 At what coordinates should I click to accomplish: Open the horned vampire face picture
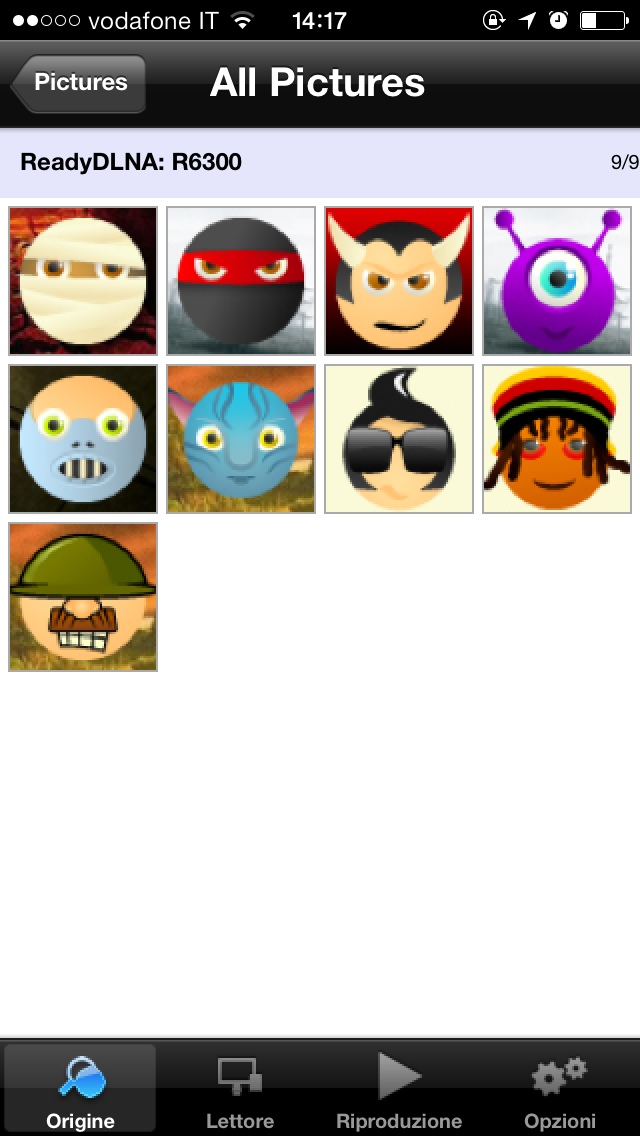(x=399, y=281)
